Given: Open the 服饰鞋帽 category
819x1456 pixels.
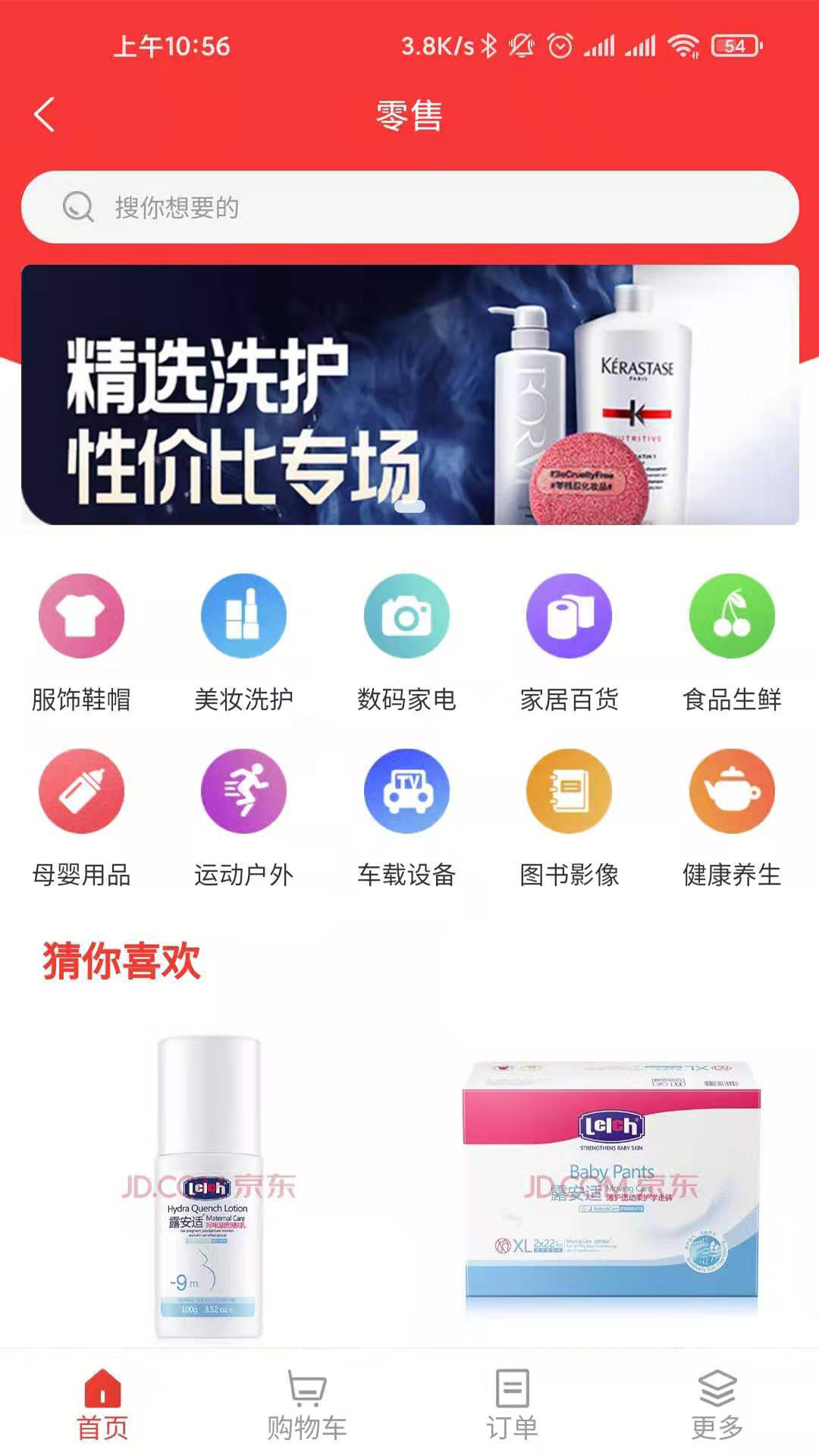Looking at the screenshot, I should tap(81, 641).
